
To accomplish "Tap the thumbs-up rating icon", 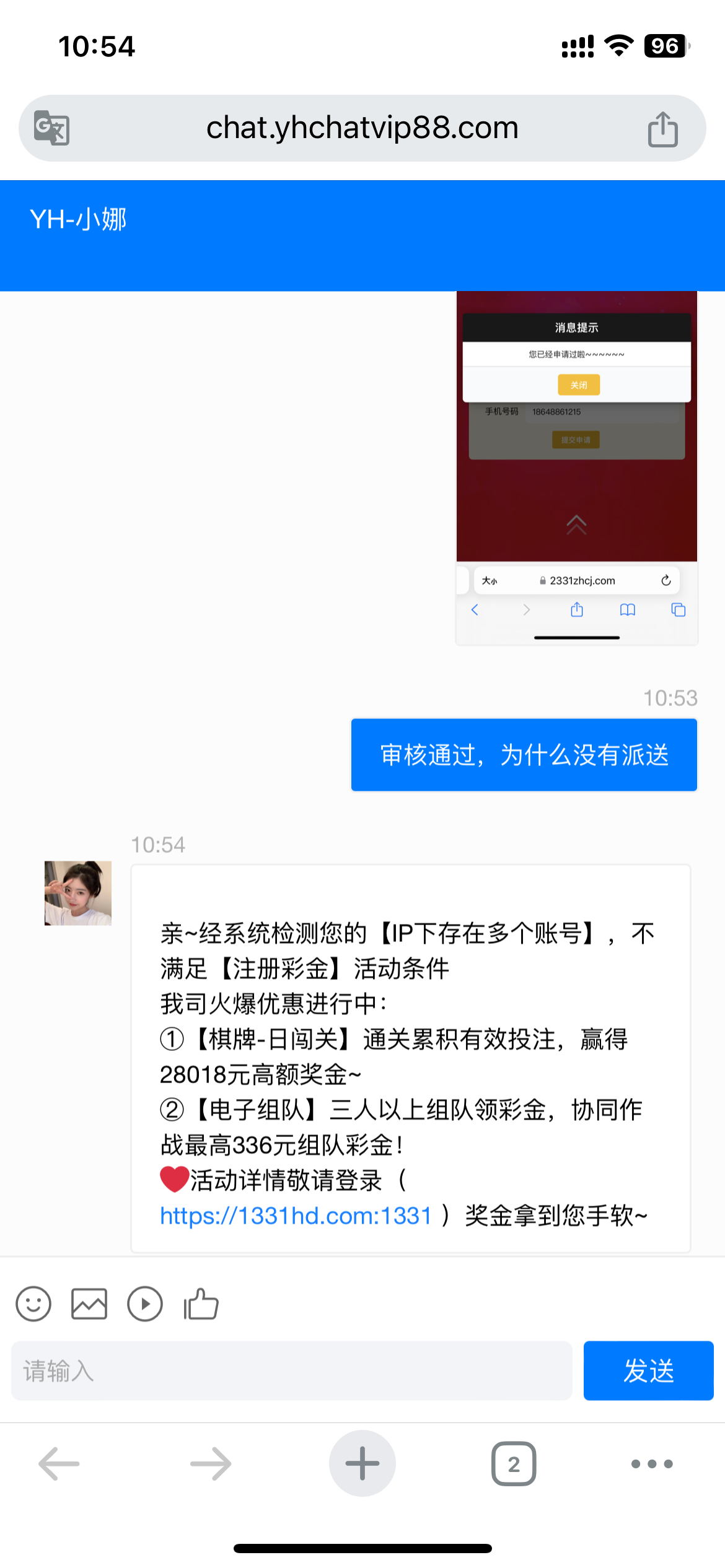I will [x=201, y=1304].
